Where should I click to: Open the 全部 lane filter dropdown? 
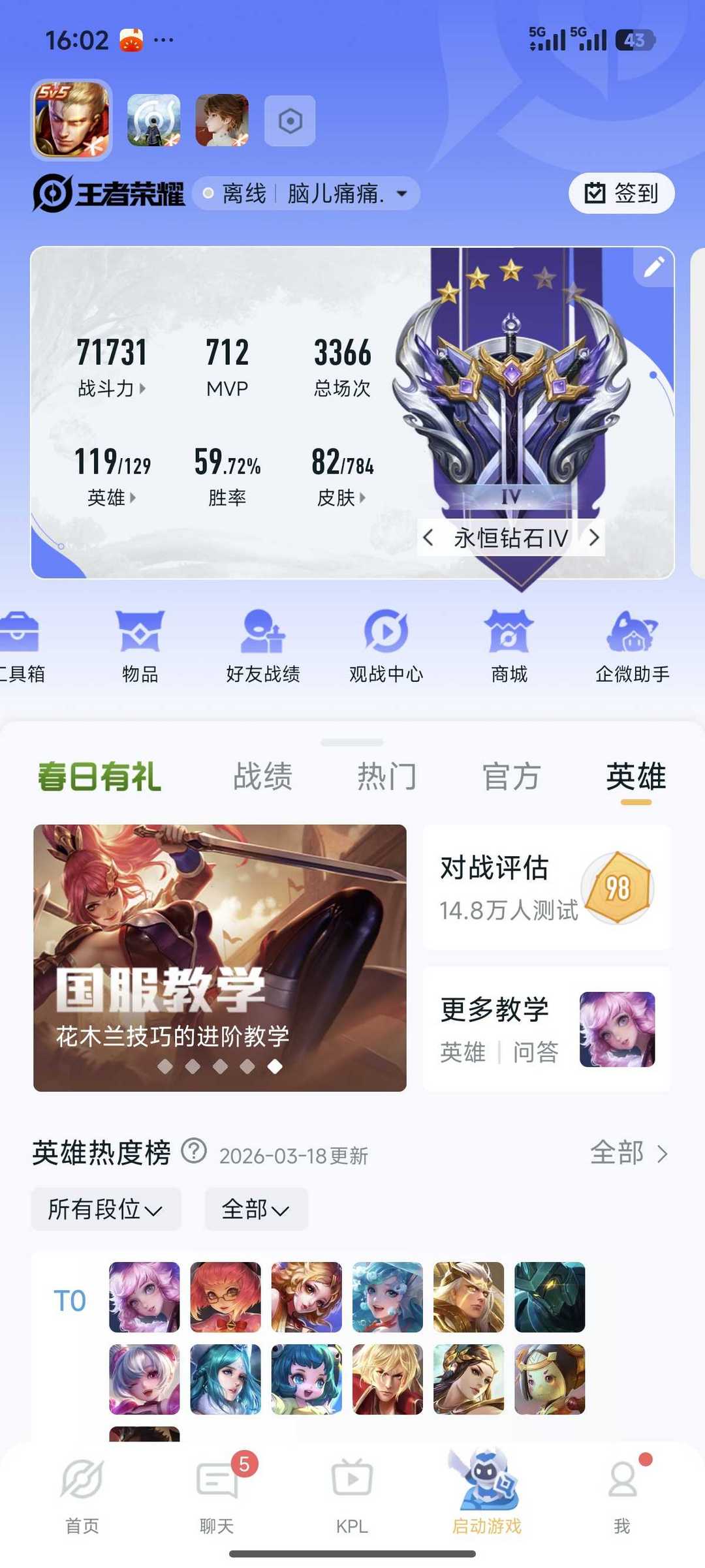point(256,1209)
